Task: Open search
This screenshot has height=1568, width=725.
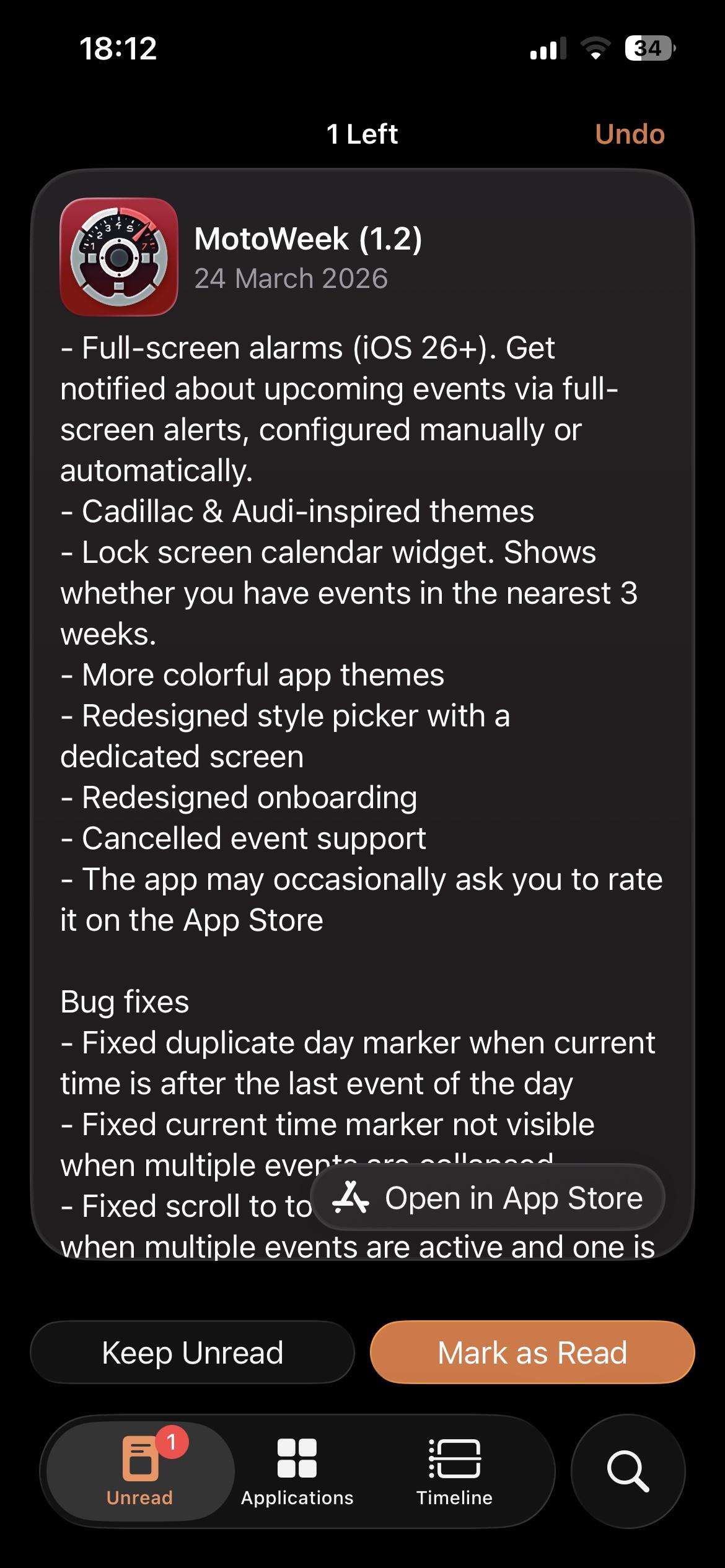Action: pos(627,1471)
